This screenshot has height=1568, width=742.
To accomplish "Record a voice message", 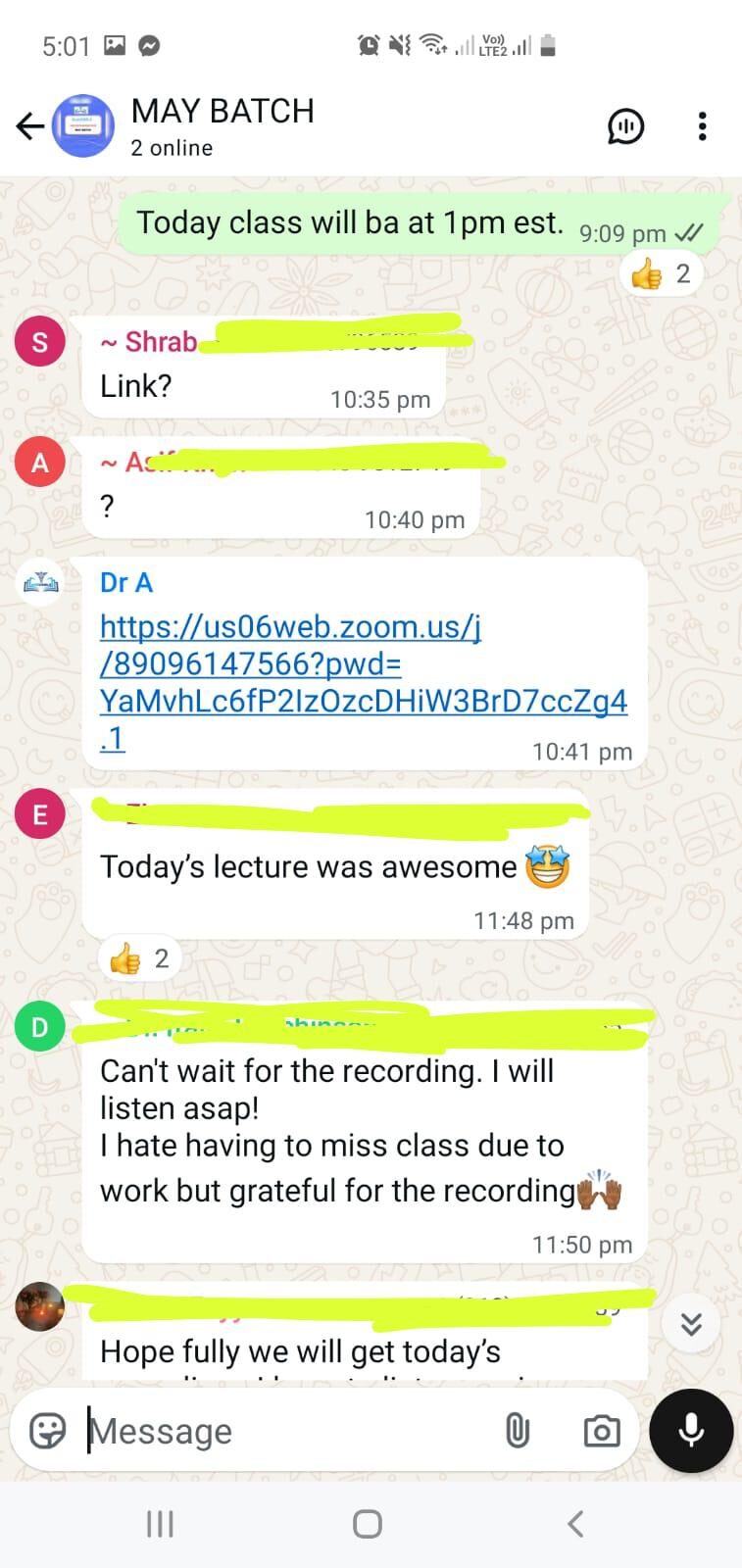I will 691,1431.
